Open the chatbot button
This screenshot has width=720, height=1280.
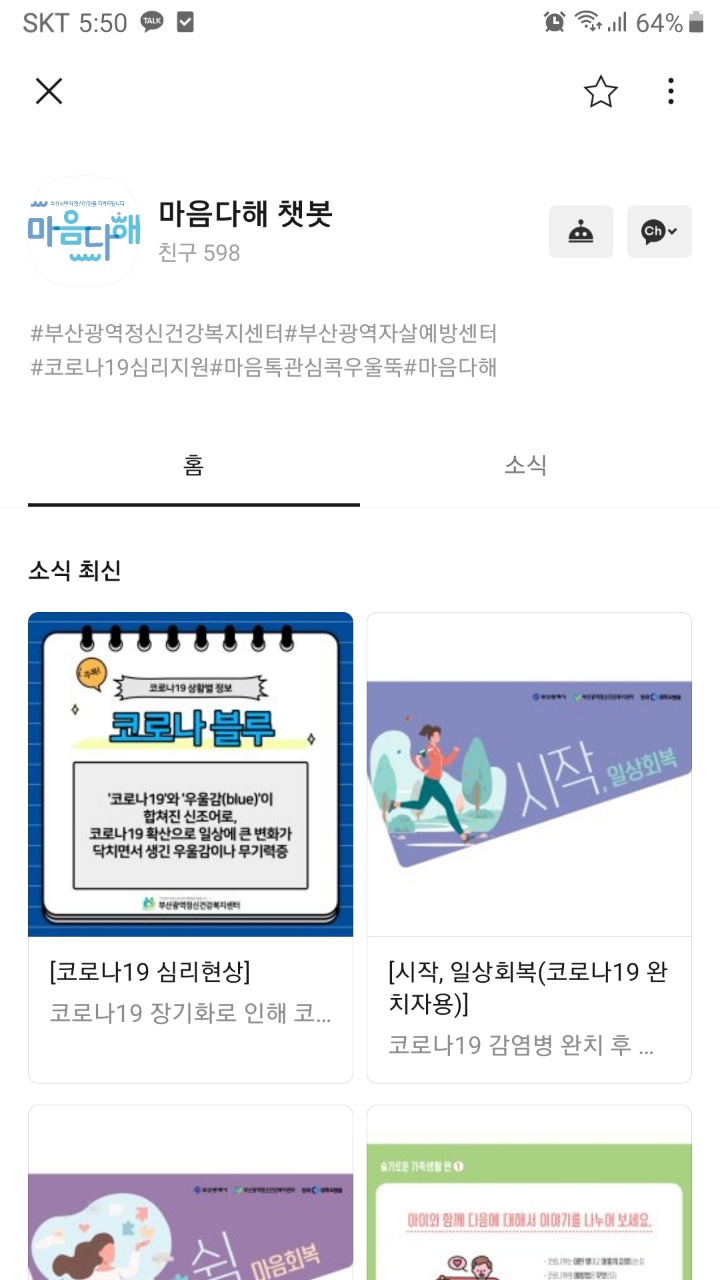coord(580,232)
